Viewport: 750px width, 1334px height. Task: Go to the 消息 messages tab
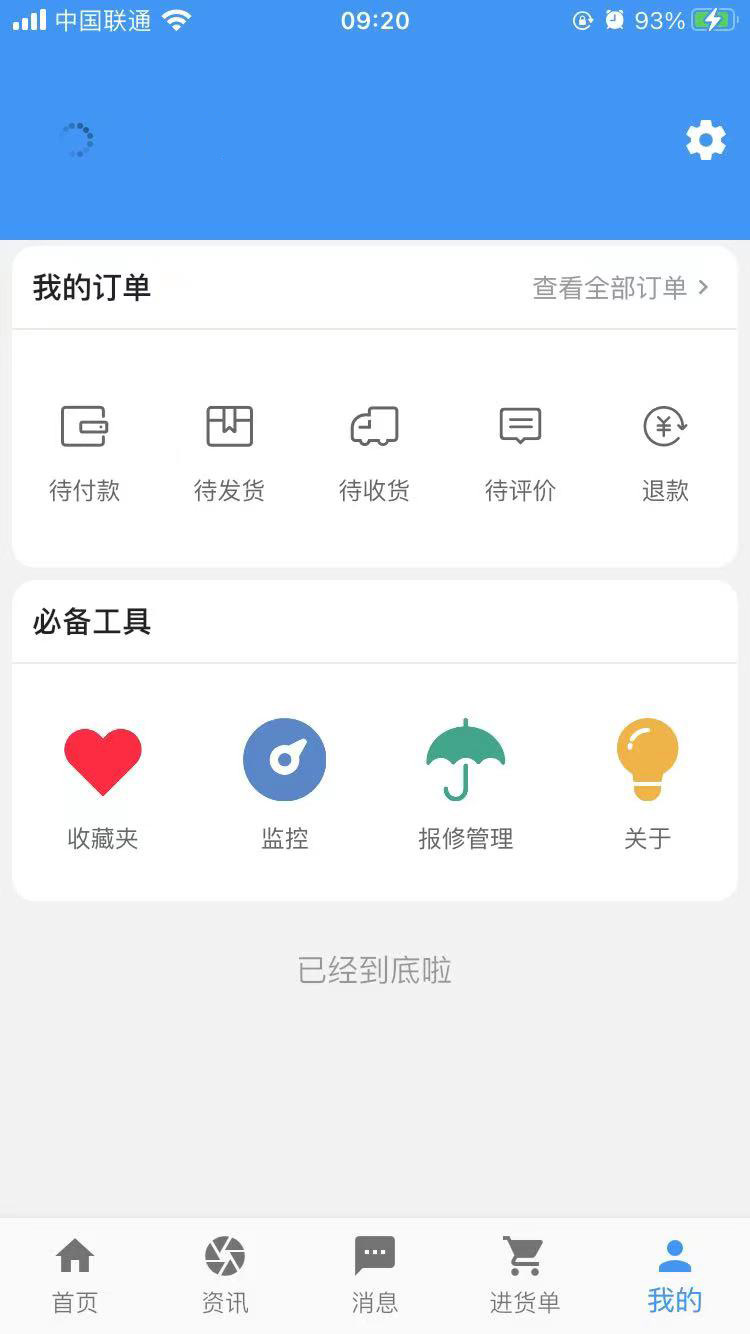375,1275
